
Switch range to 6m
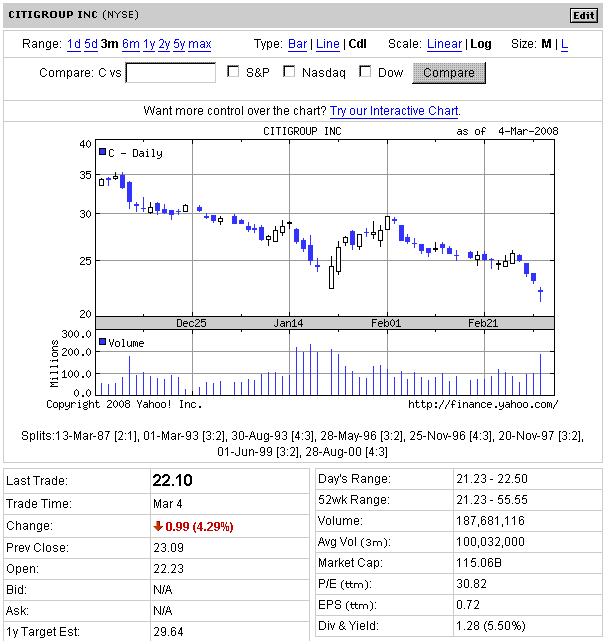pos(131,44)
